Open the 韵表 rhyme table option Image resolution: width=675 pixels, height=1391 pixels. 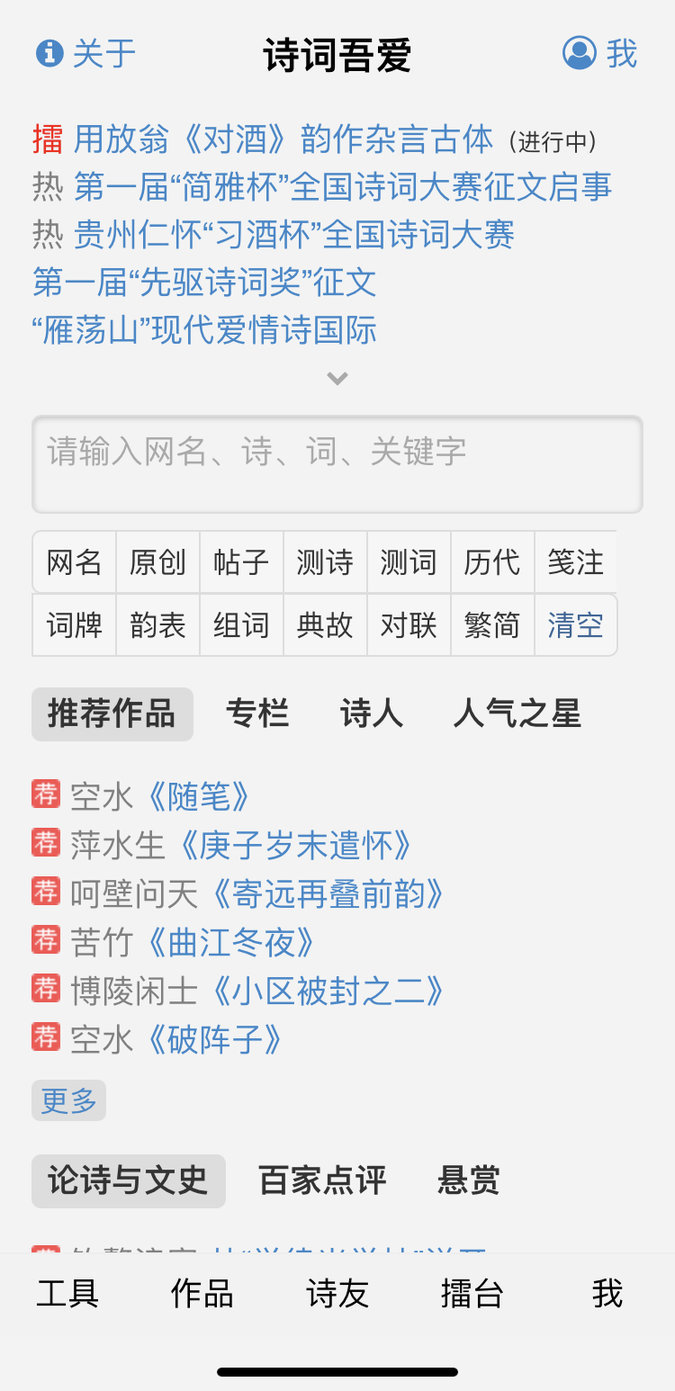[x=158, y=625]
